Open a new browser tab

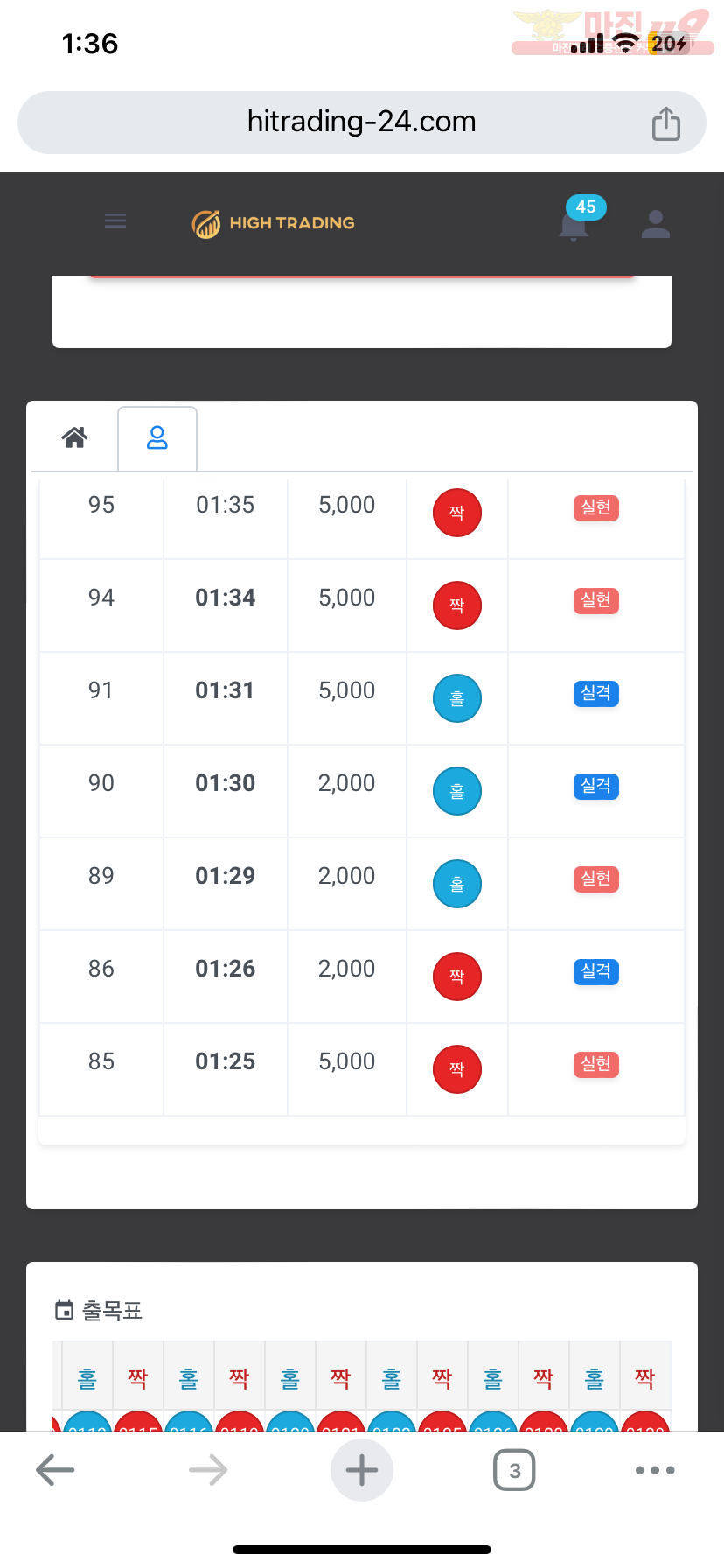(x=362, y=1470)
